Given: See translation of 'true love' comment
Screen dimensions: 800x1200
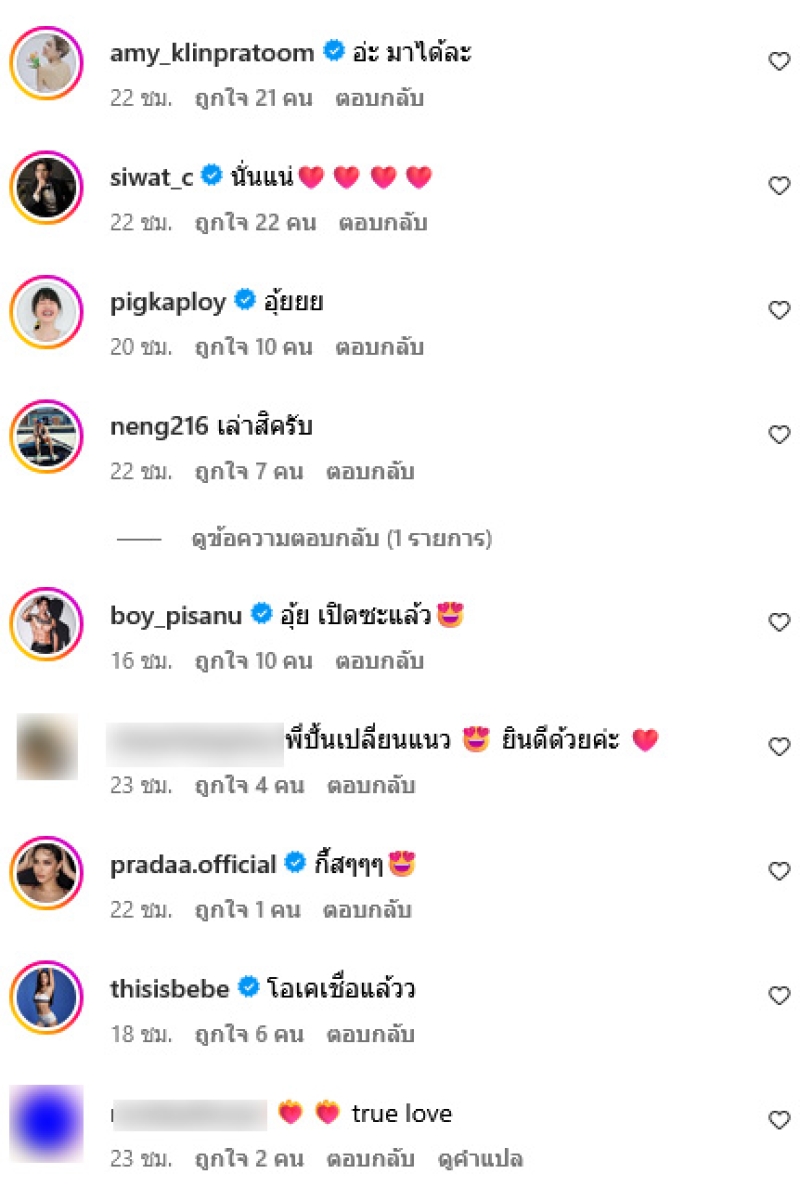Looking at the screenshot, I should click(480, 1160).
